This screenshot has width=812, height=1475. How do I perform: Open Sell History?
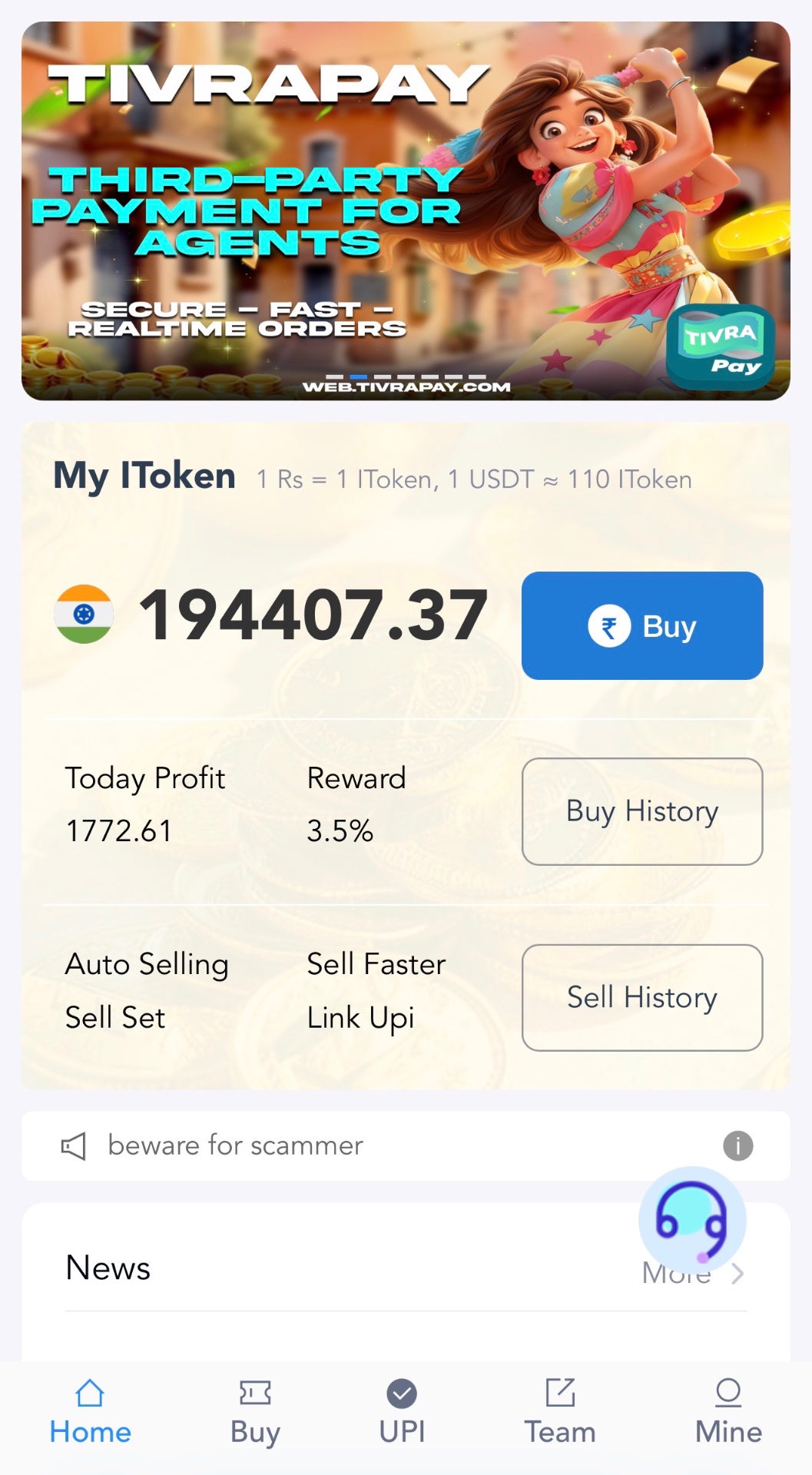[x=642, y=997]
